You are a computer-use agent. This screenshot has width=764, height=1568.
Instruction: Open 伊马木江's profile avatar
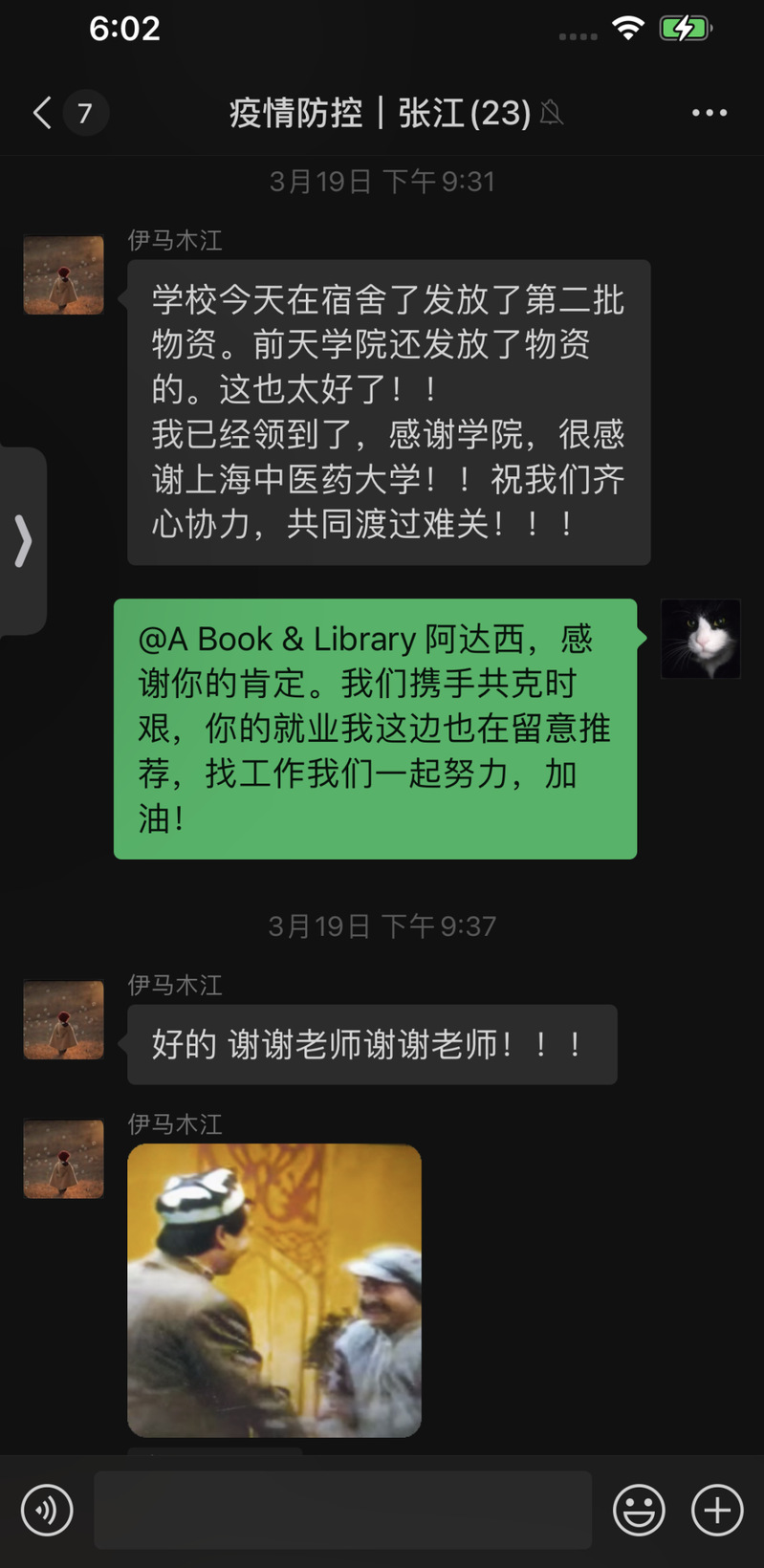(63, 274)
